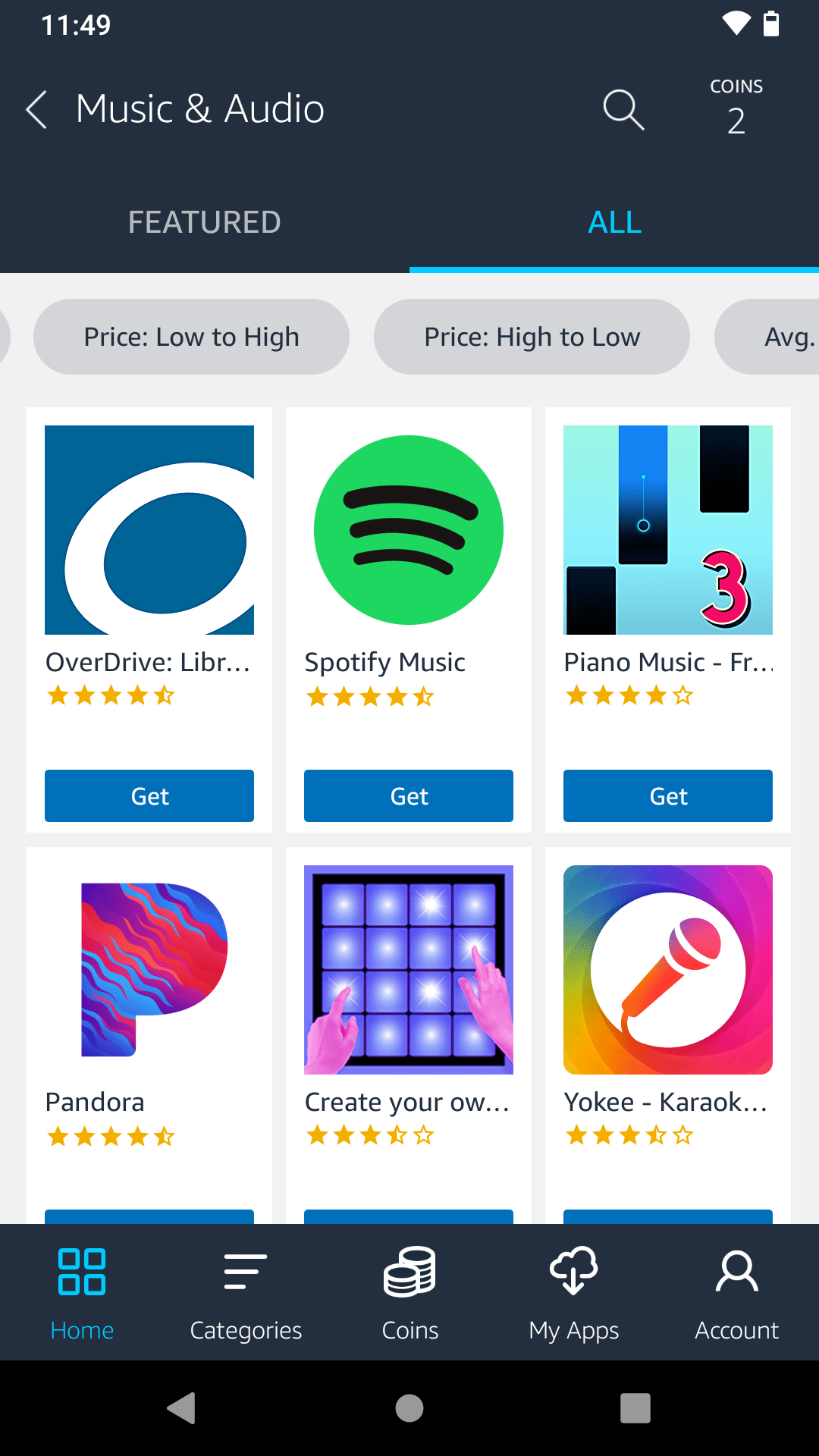This screenshot has width=819, height=1456.
Task: Select the Account icon
Action: pos(736,1291)
